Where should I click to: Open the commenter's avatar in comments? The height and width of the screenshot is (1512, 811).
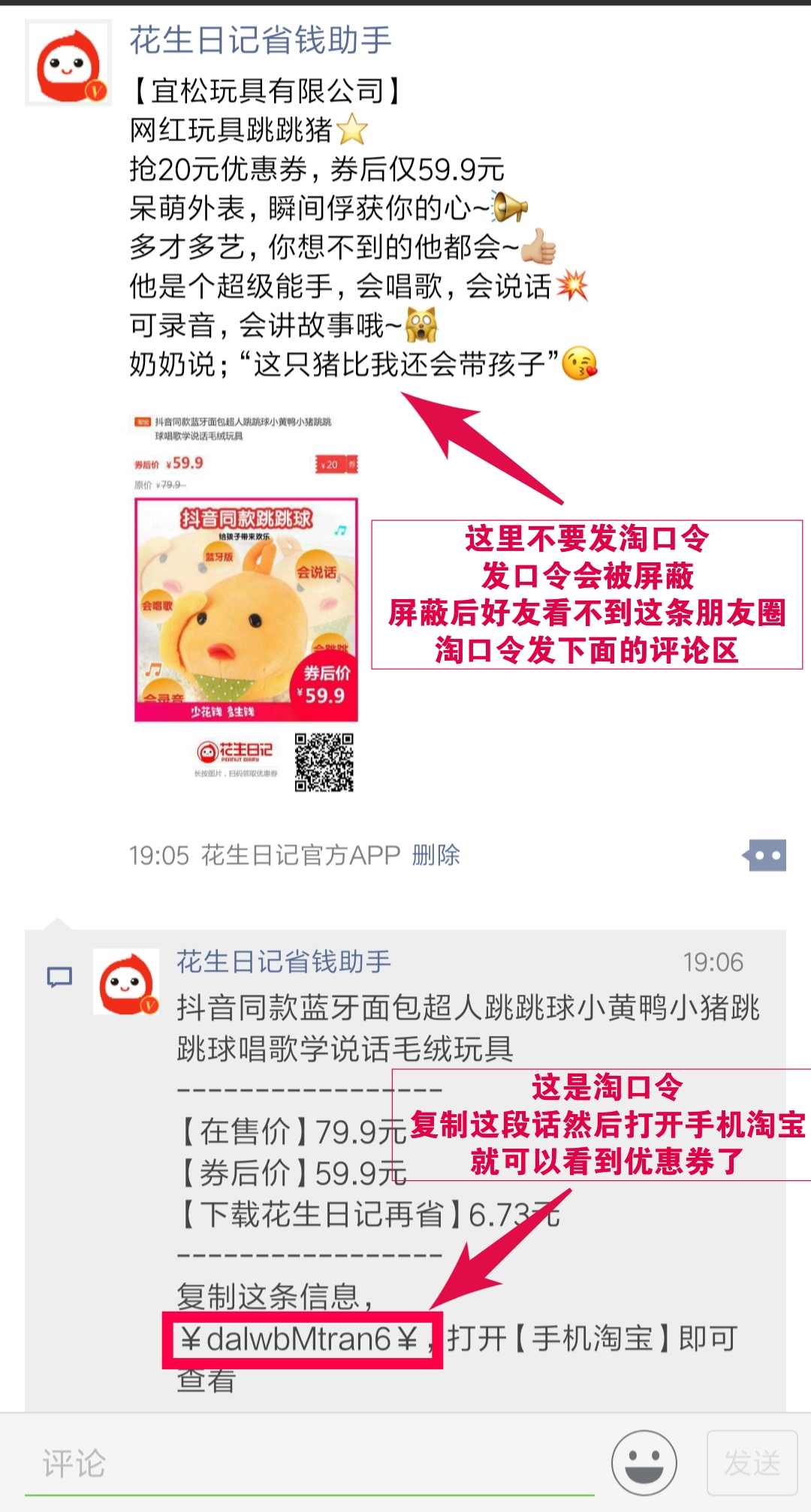126,981
